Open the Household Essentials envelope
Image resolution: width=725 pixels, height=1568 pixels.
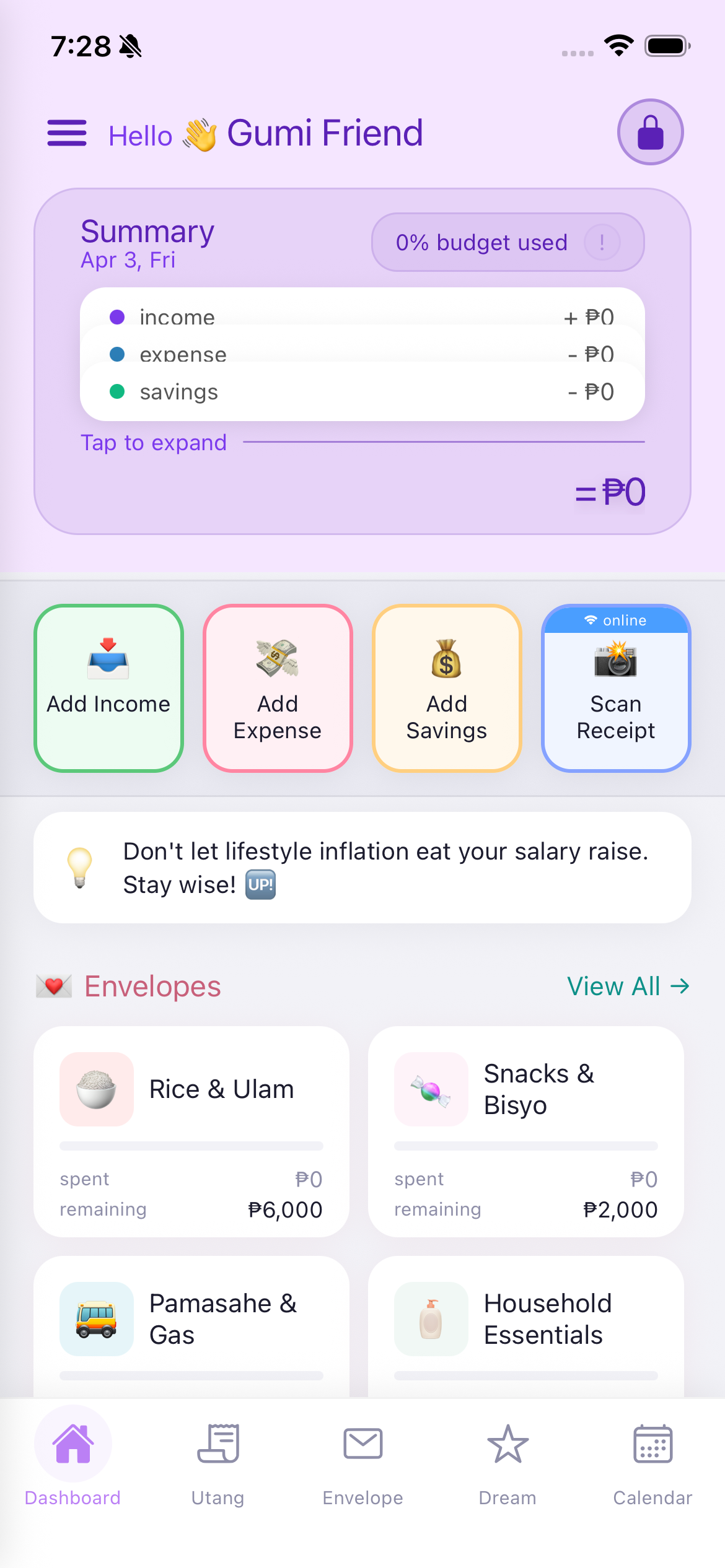pos(526,1325)
